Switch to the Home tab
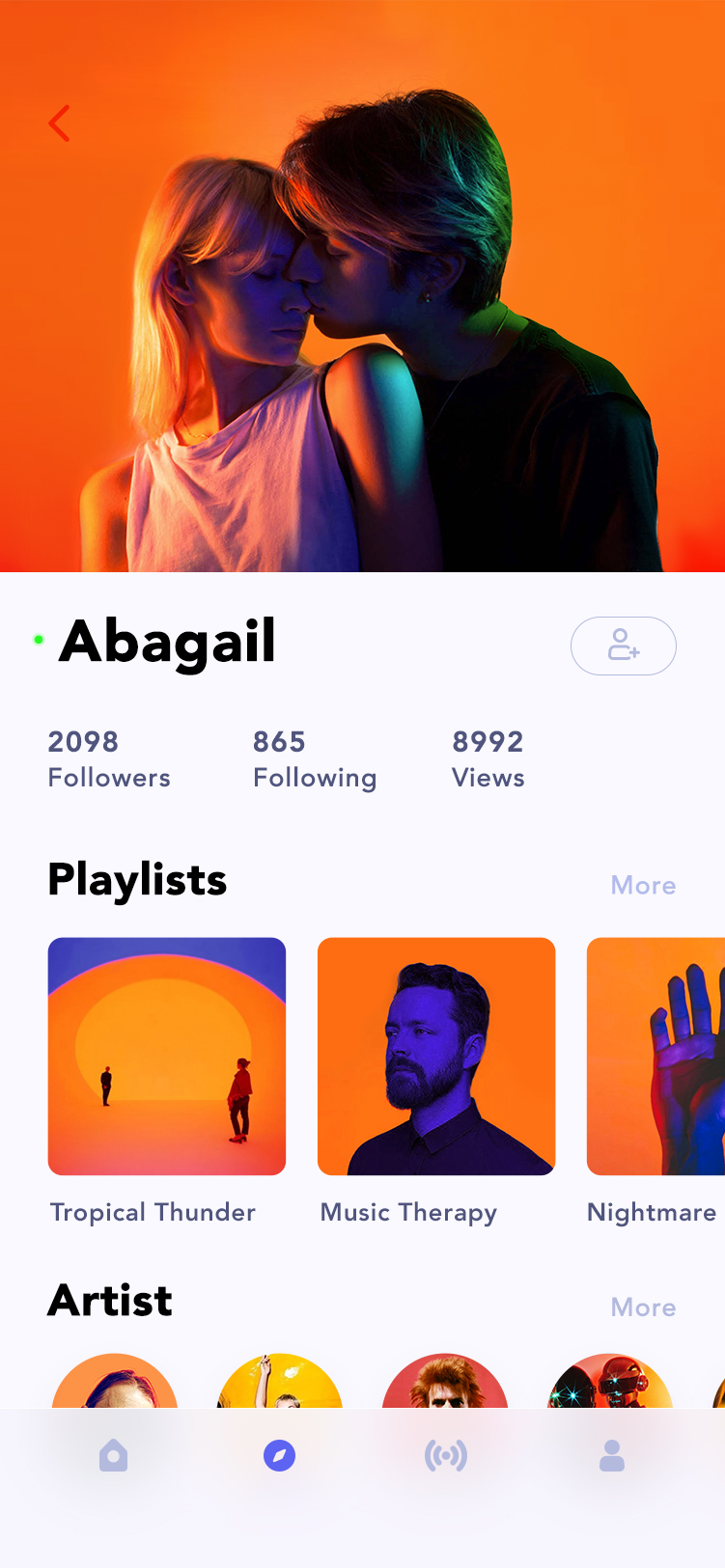 [x=113, y=1455]
